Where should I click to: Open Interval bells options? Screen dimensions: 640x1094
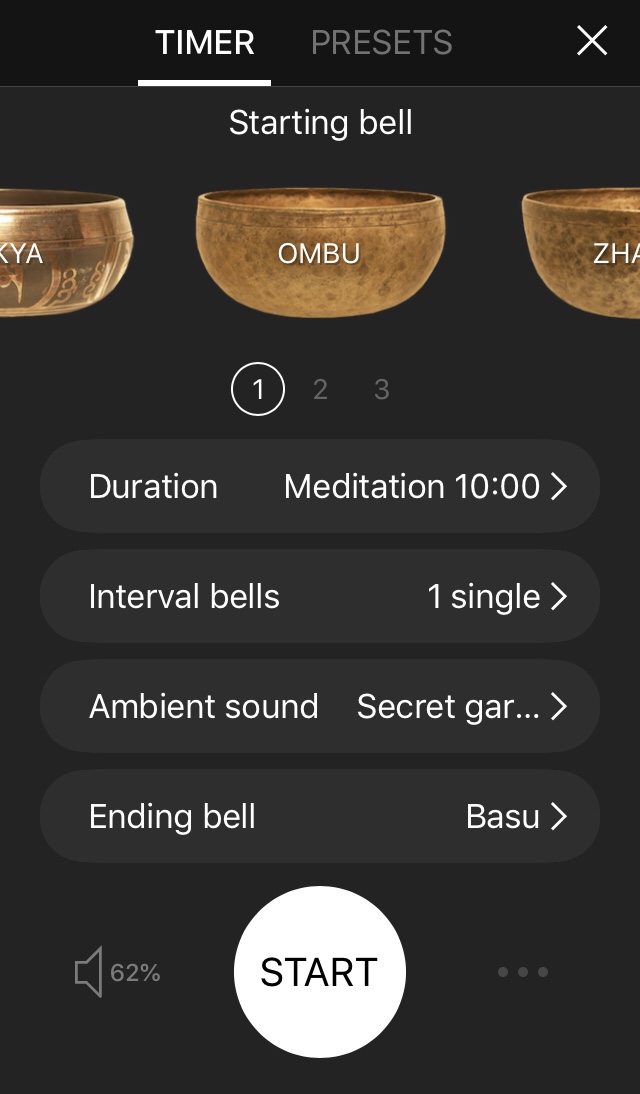320,596
